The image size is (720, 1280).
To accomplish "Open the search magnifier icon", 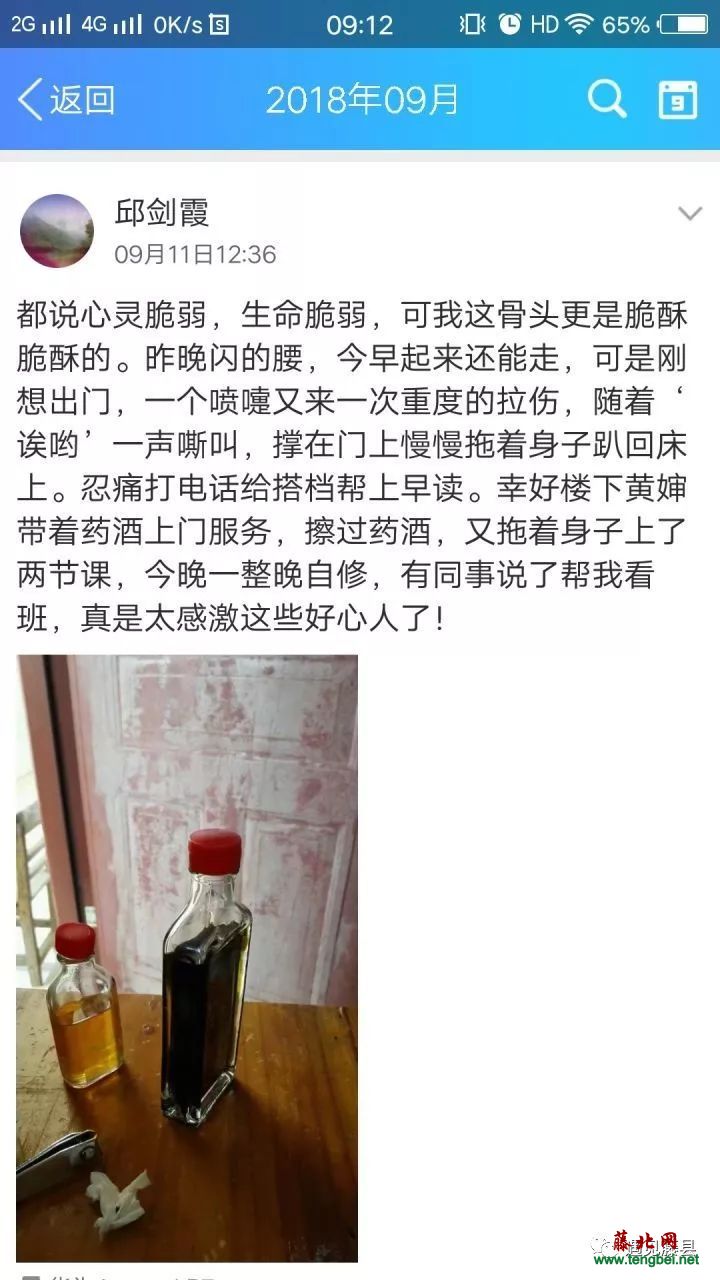I will click(x=606, y=99).
